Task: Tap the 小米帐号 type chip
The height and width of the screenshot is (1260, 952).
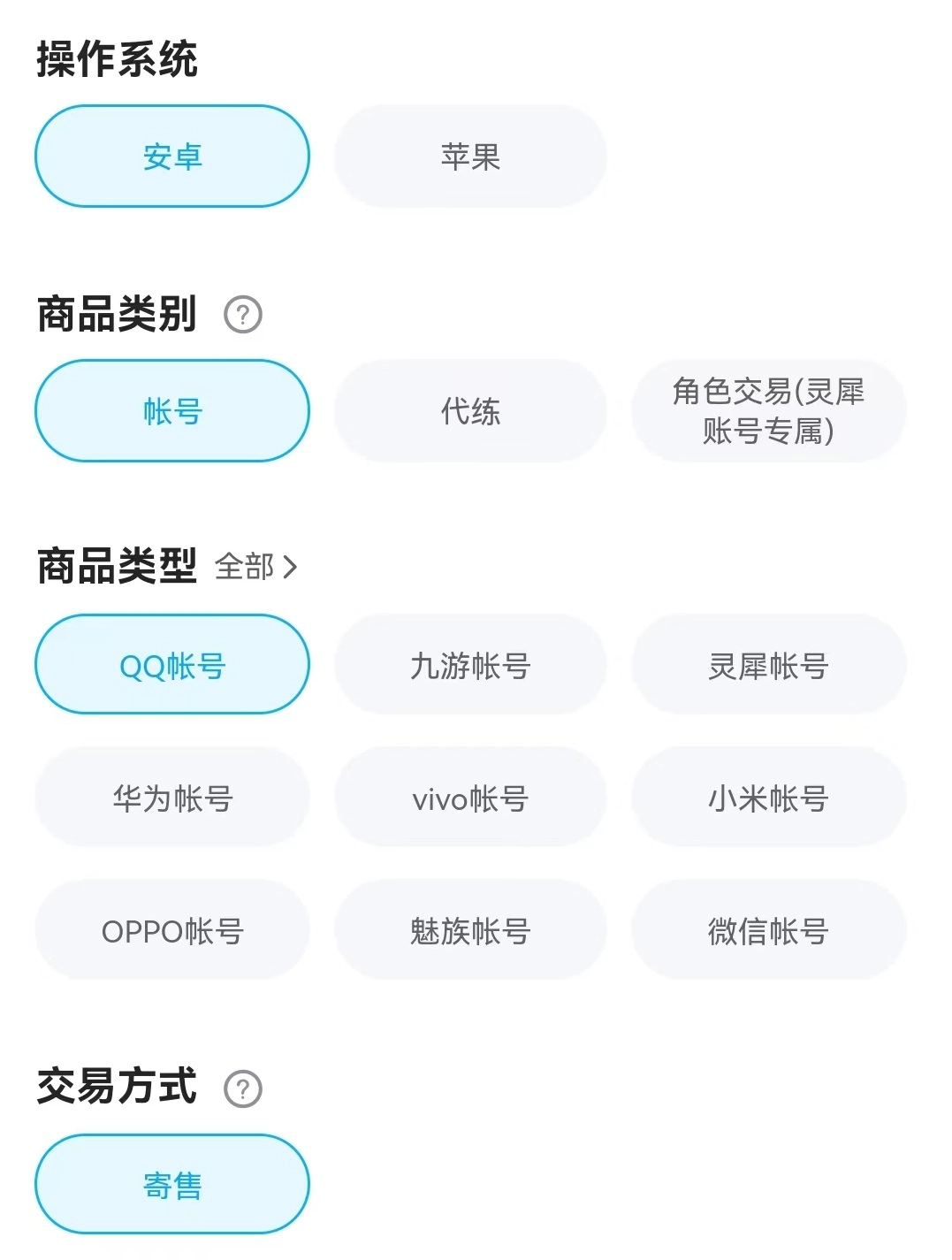Action: tap(768, 798)
